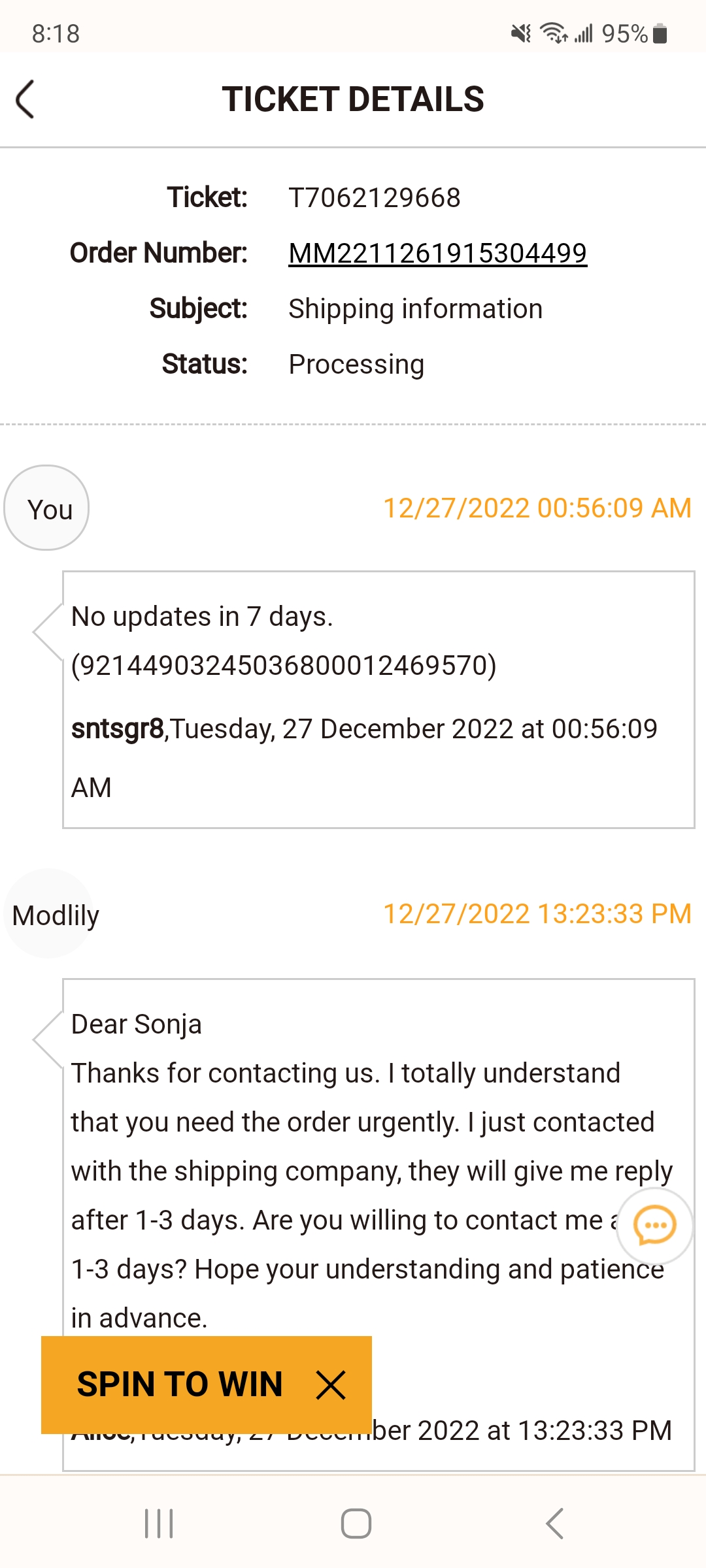Open recent apps from navigation bar

(x=159, y=1524)
